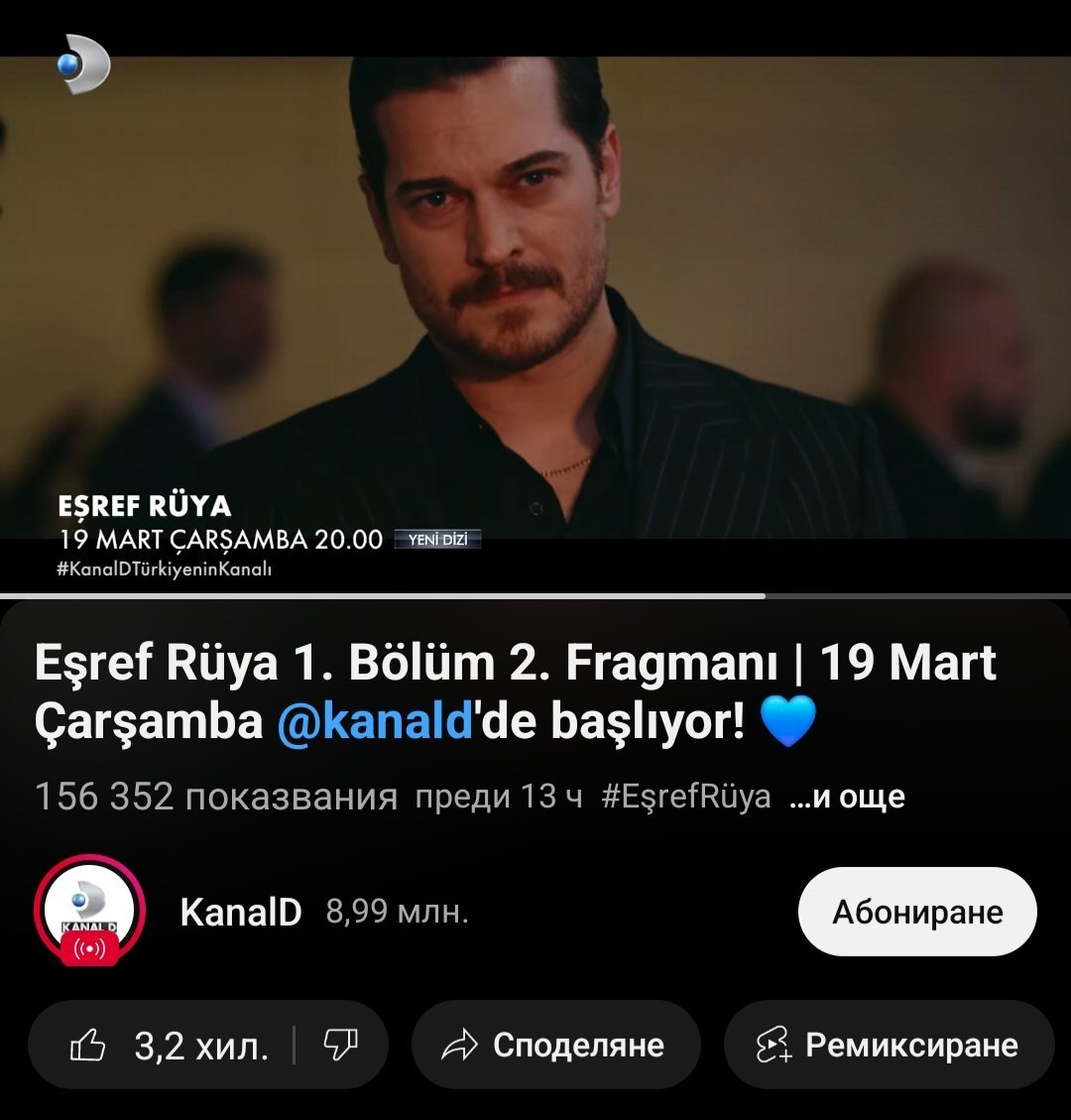Like the Eşref Rüya trailer video

pos(169,1046)
